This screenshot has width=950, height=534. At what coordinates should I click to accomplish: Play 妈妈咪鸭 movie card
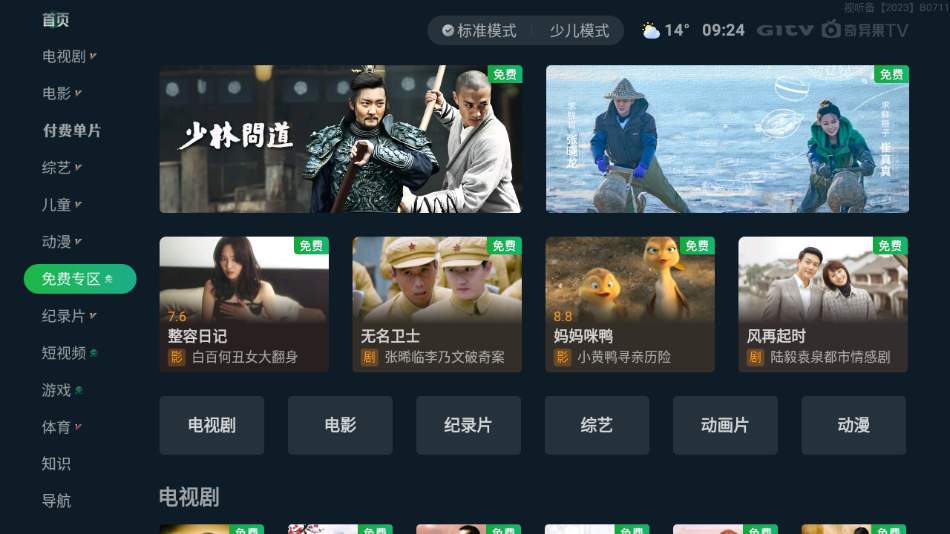click(630, 304)
